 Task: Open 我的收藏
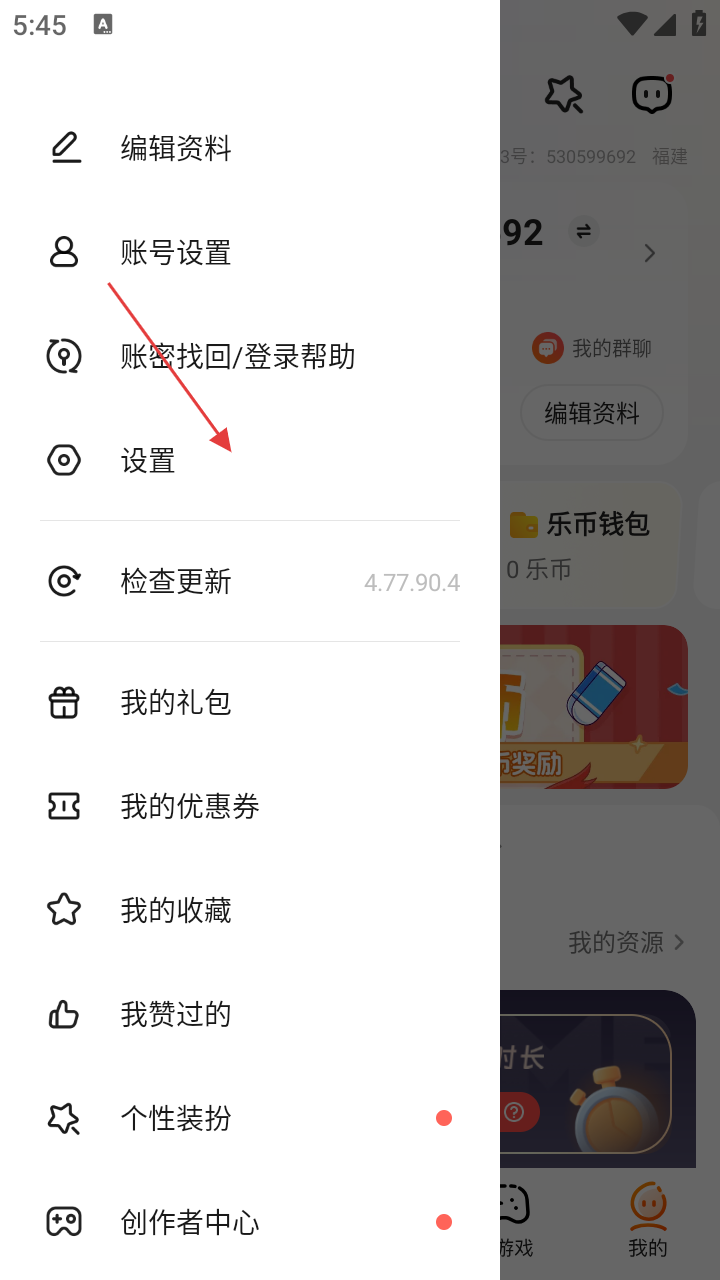(x=176, y=910)
